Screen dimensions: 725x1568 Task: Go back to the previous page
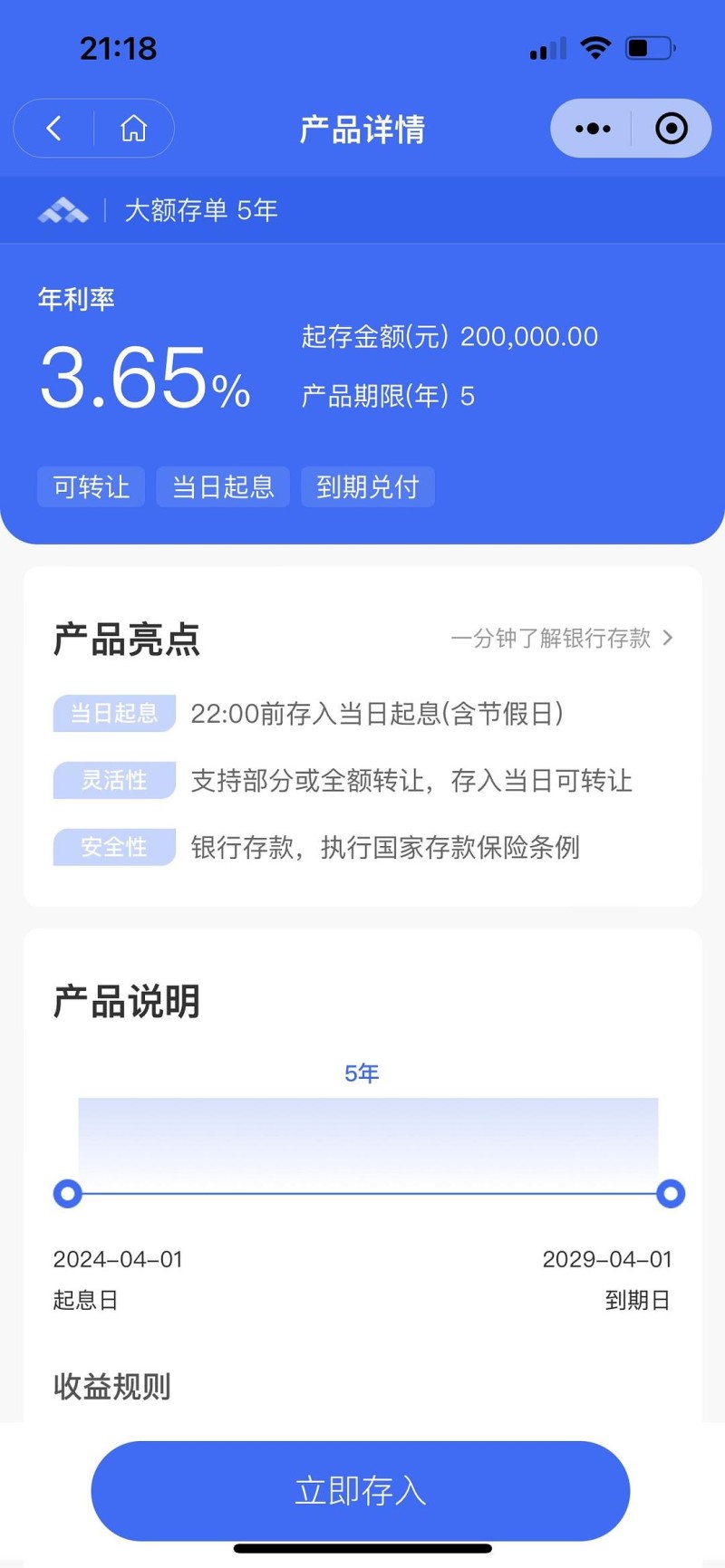click(x=54, y=129)
